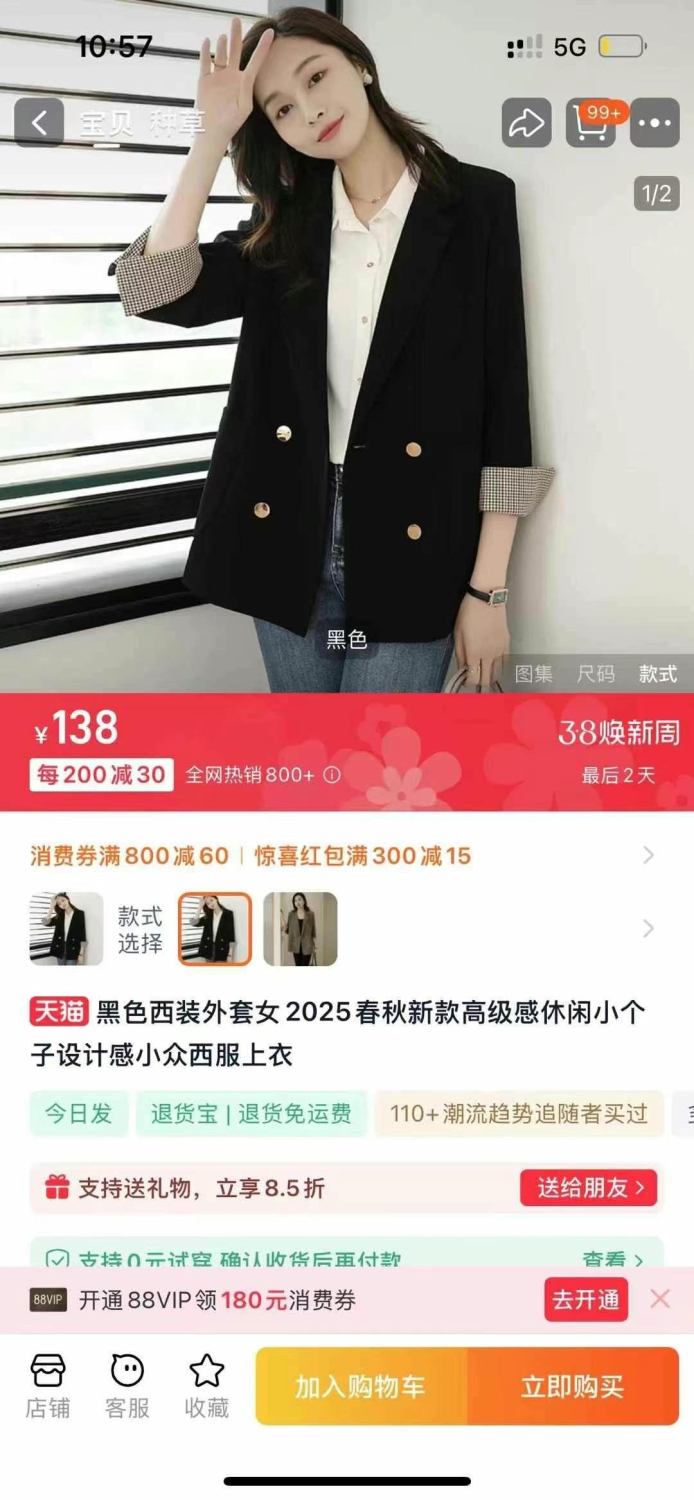Contact 客服 customer service
The width and height of the screenshot is (694, 1500).
click(127, 1386)
